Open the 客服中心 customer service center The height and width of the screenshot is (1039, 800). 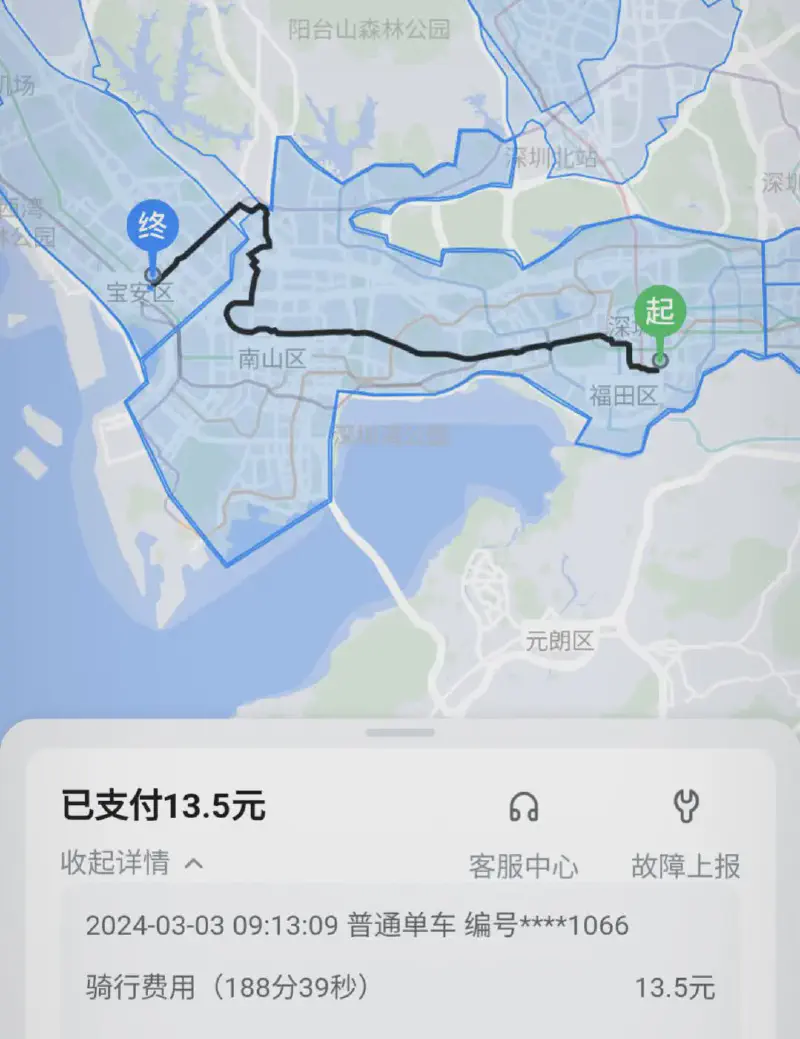523,832
